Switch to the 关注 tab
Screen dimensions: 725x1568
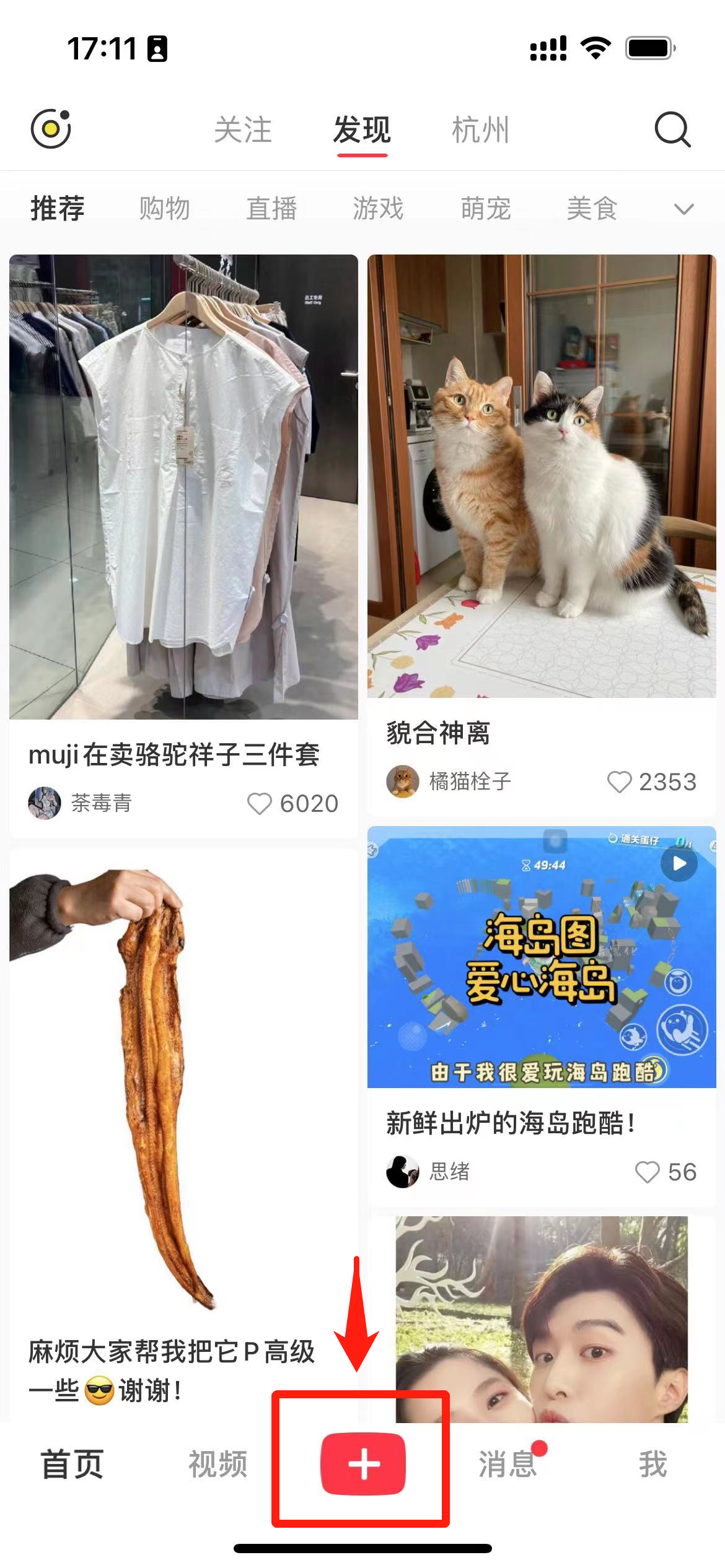tap(243, 130)
